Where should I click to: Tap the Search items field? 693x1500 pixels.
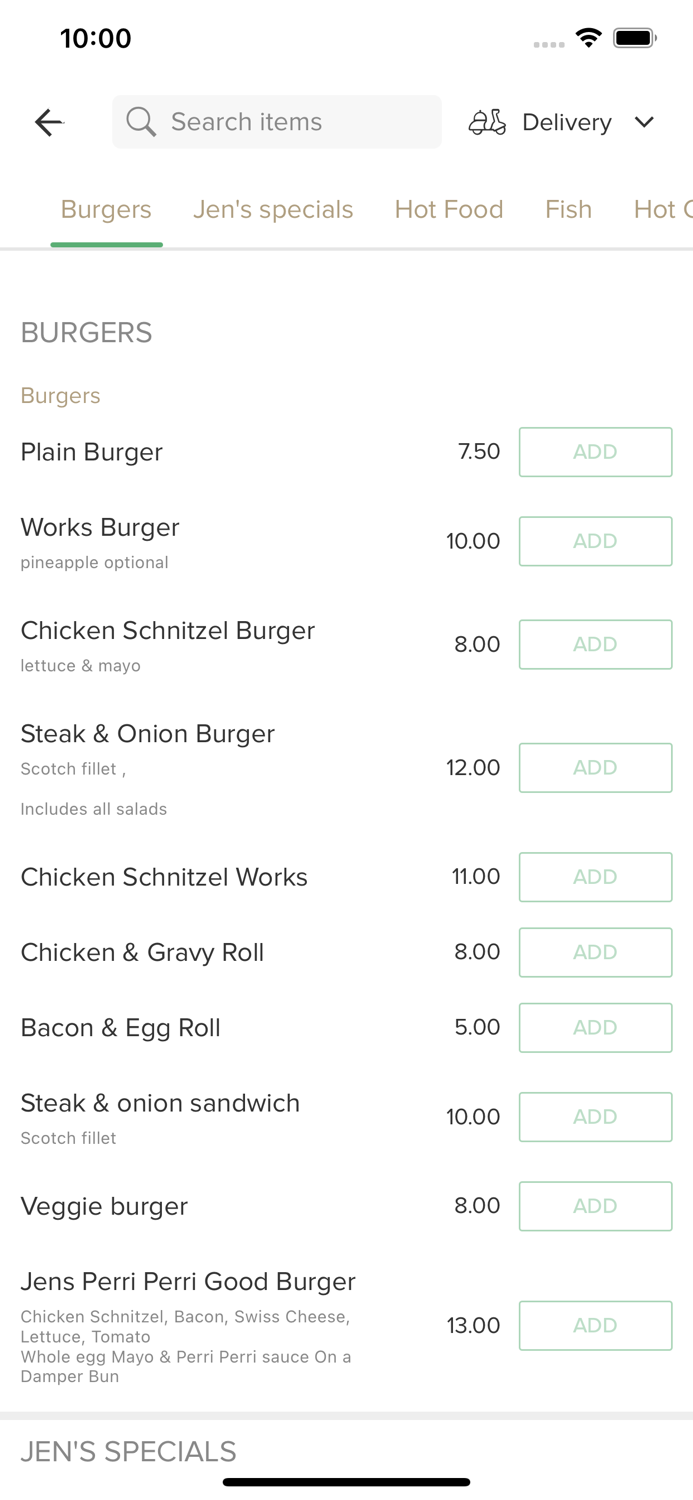pyautogui.click(x=277, y=122)
